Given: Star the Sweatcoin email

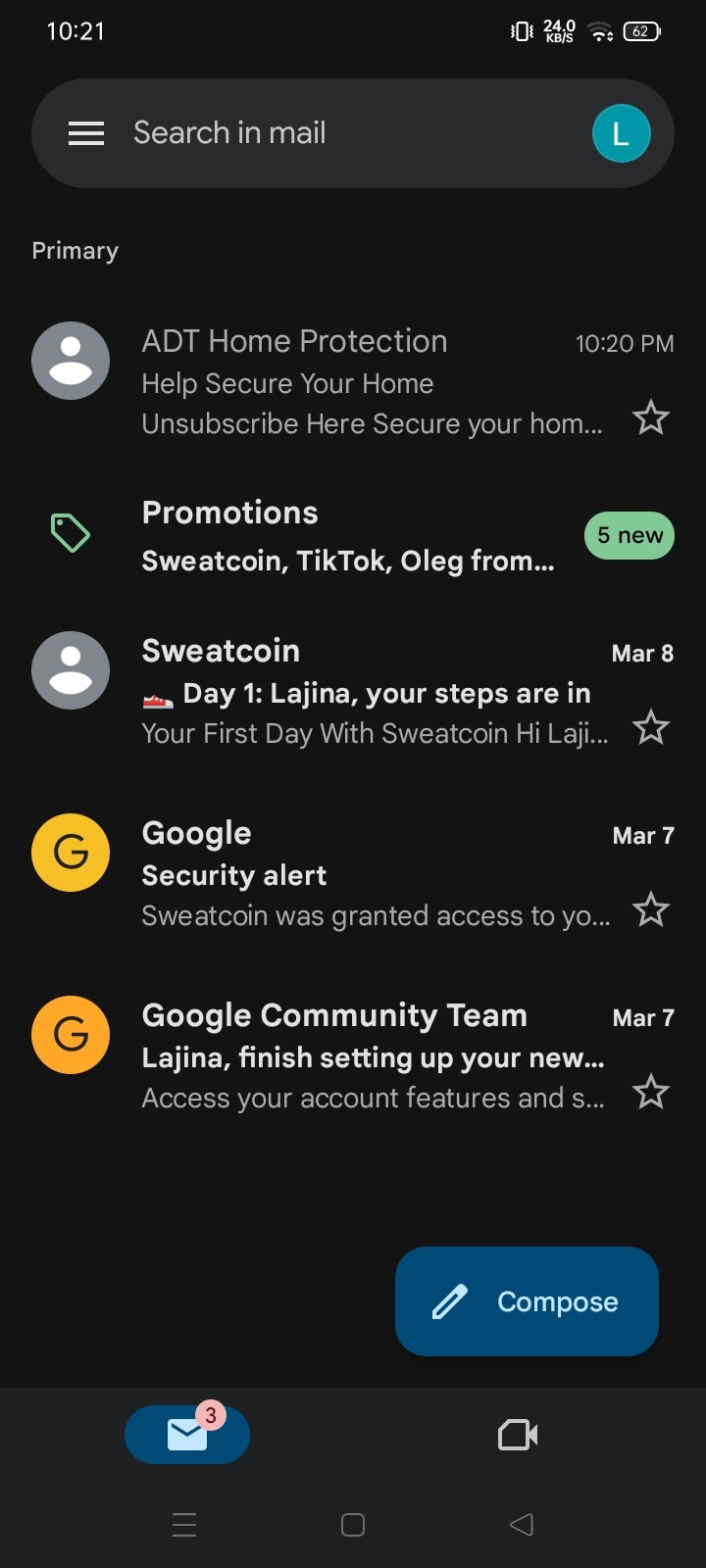Looking at the screenshot, I should point(650,728).
